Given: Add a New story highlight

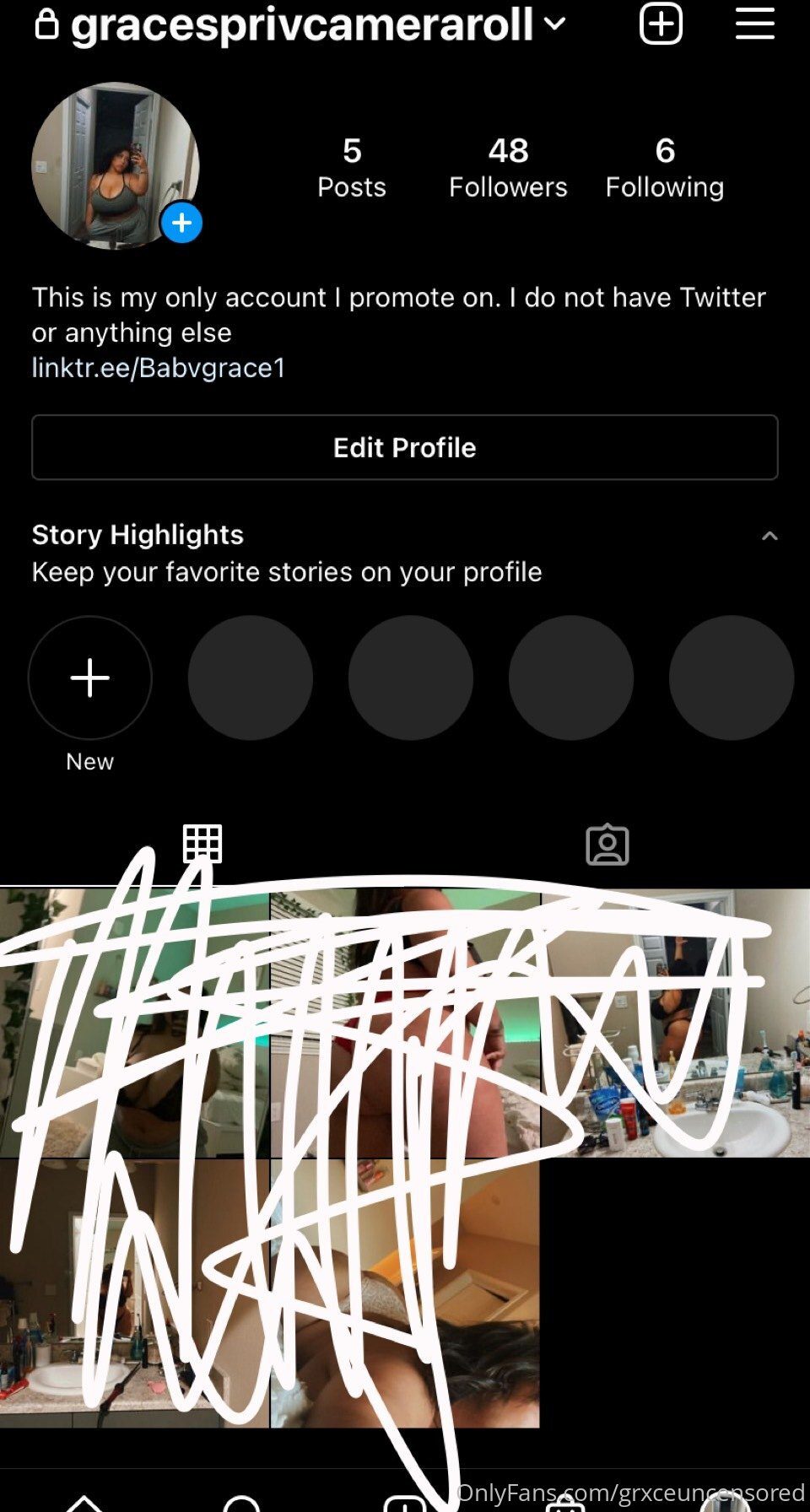Looking at the screenshot, I should click(x=90, y=678).
